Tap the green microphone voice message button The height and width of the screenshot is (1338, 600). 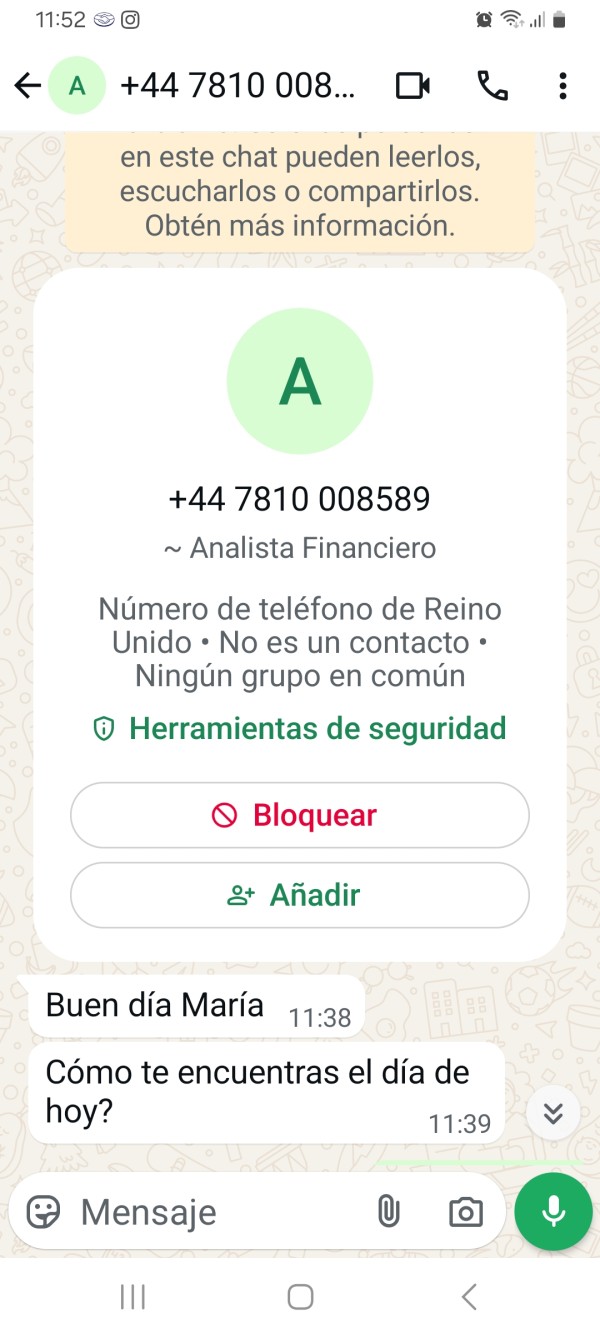[x=553, y=1212]
